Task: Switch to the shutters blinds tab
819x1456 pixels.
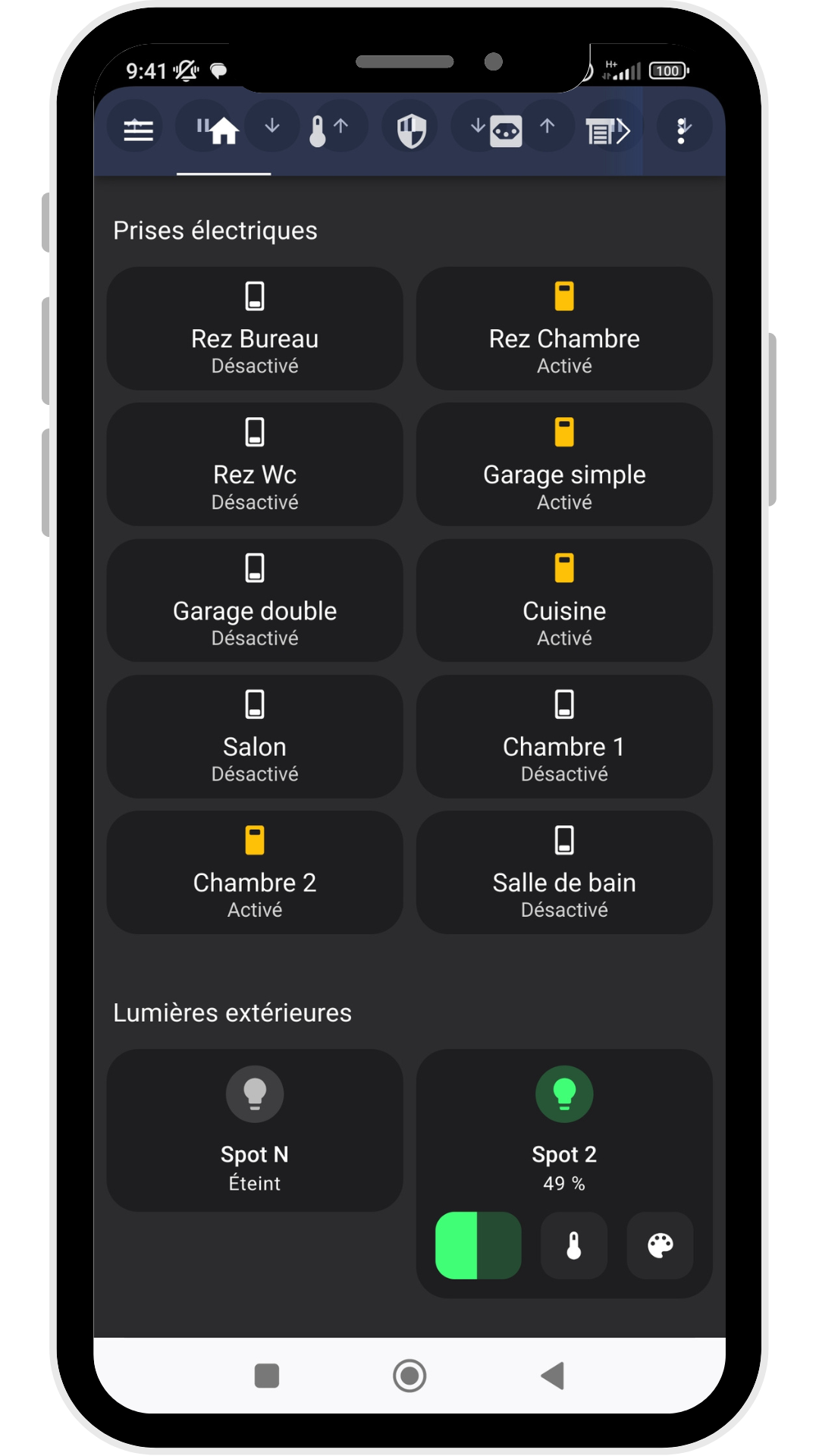Action: pos(607,130)
